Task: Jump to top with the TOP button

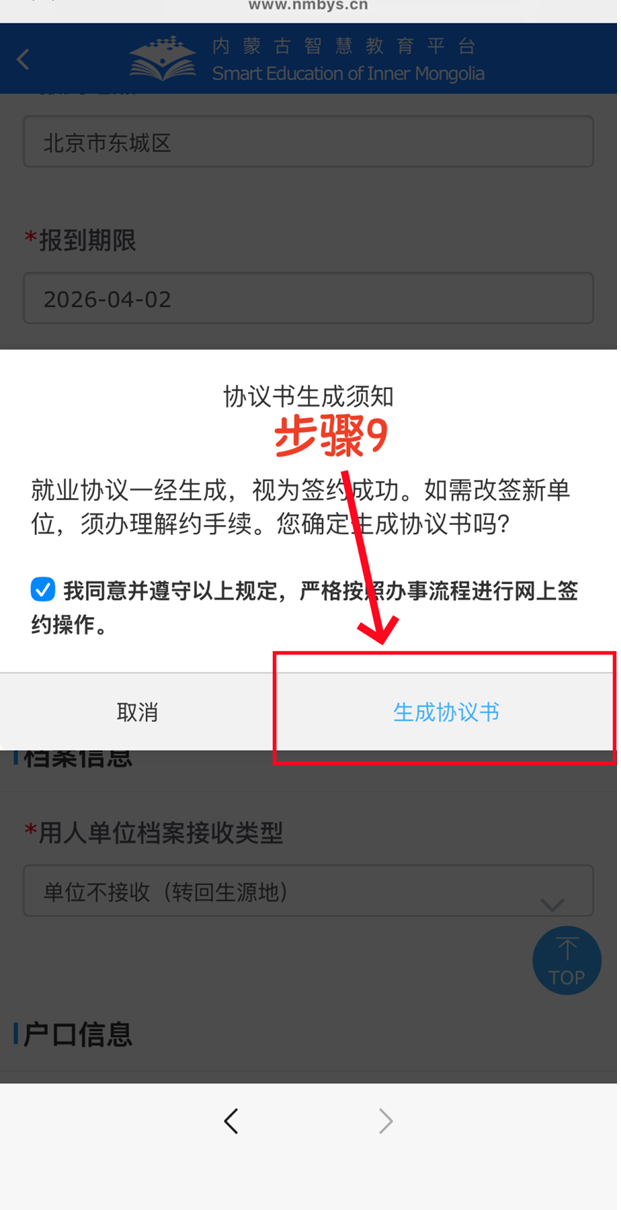Action: pos(566,961)
